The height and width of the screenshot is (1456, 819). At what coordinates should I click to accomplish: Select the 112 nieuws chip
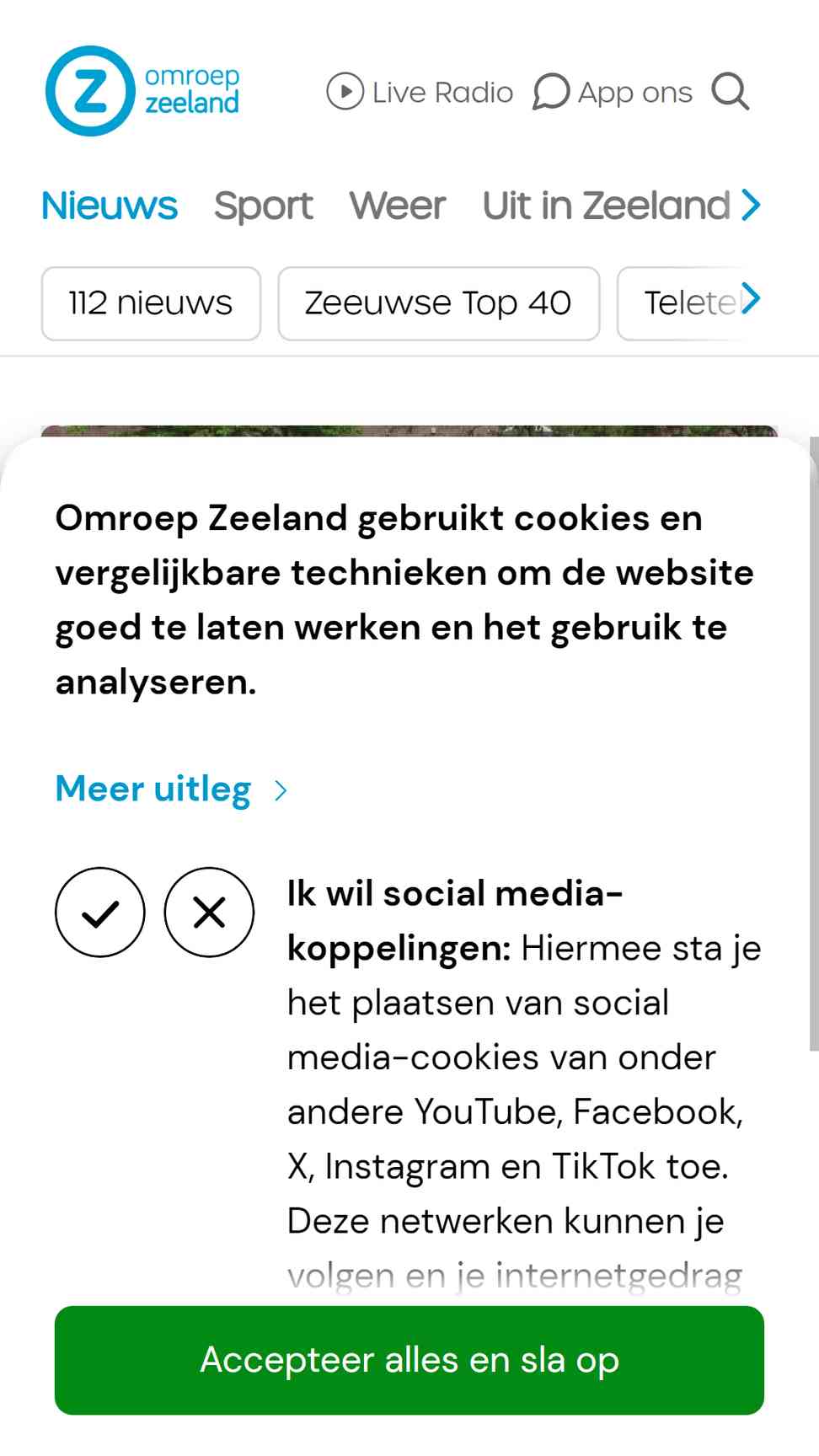click(x=151, y=303)
